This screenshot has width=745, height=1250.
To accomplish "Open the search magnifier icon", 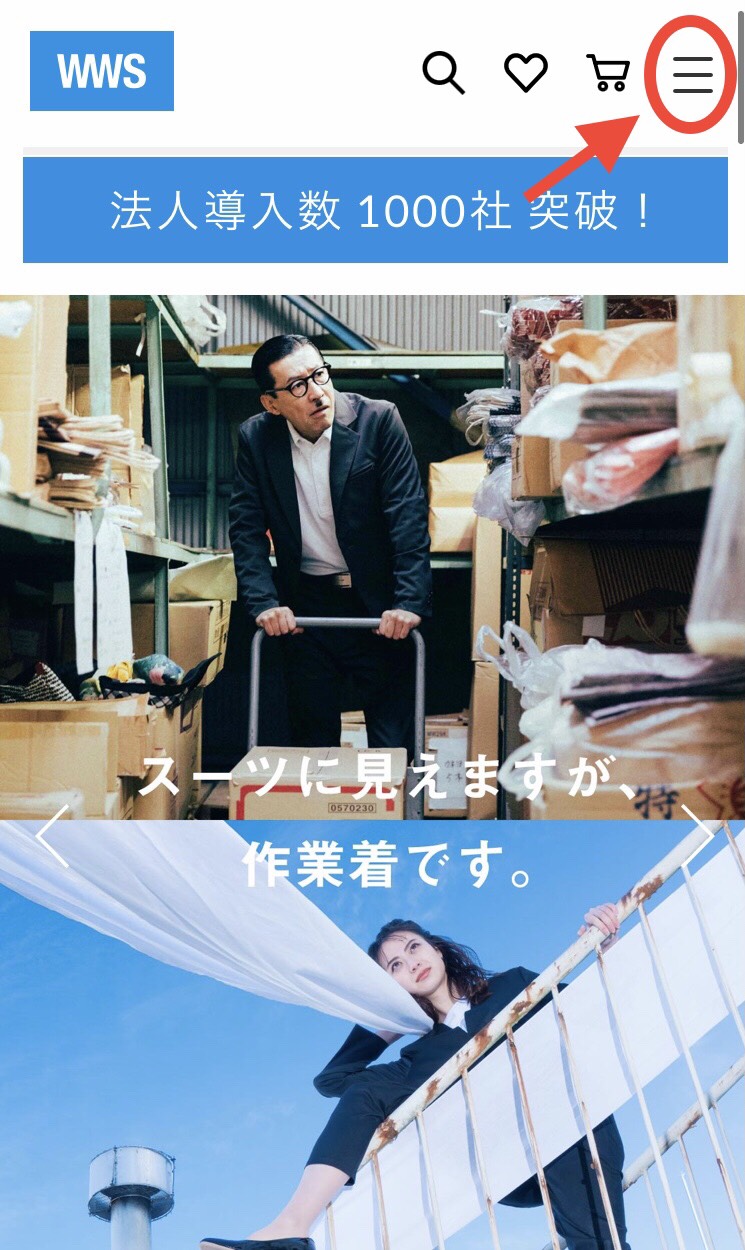I will 444,73.
